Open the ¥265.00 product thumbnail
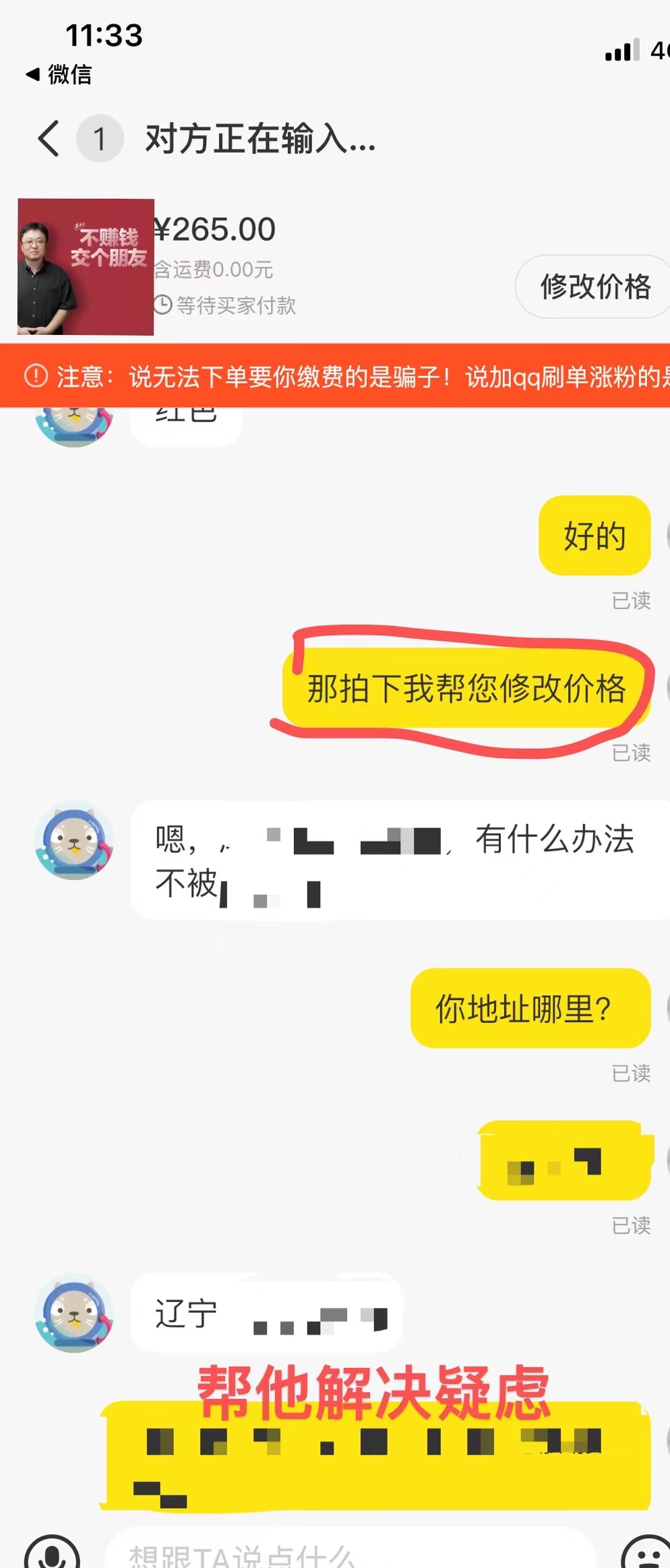Viewport: 670px width, 1568px height. [86, 267]
